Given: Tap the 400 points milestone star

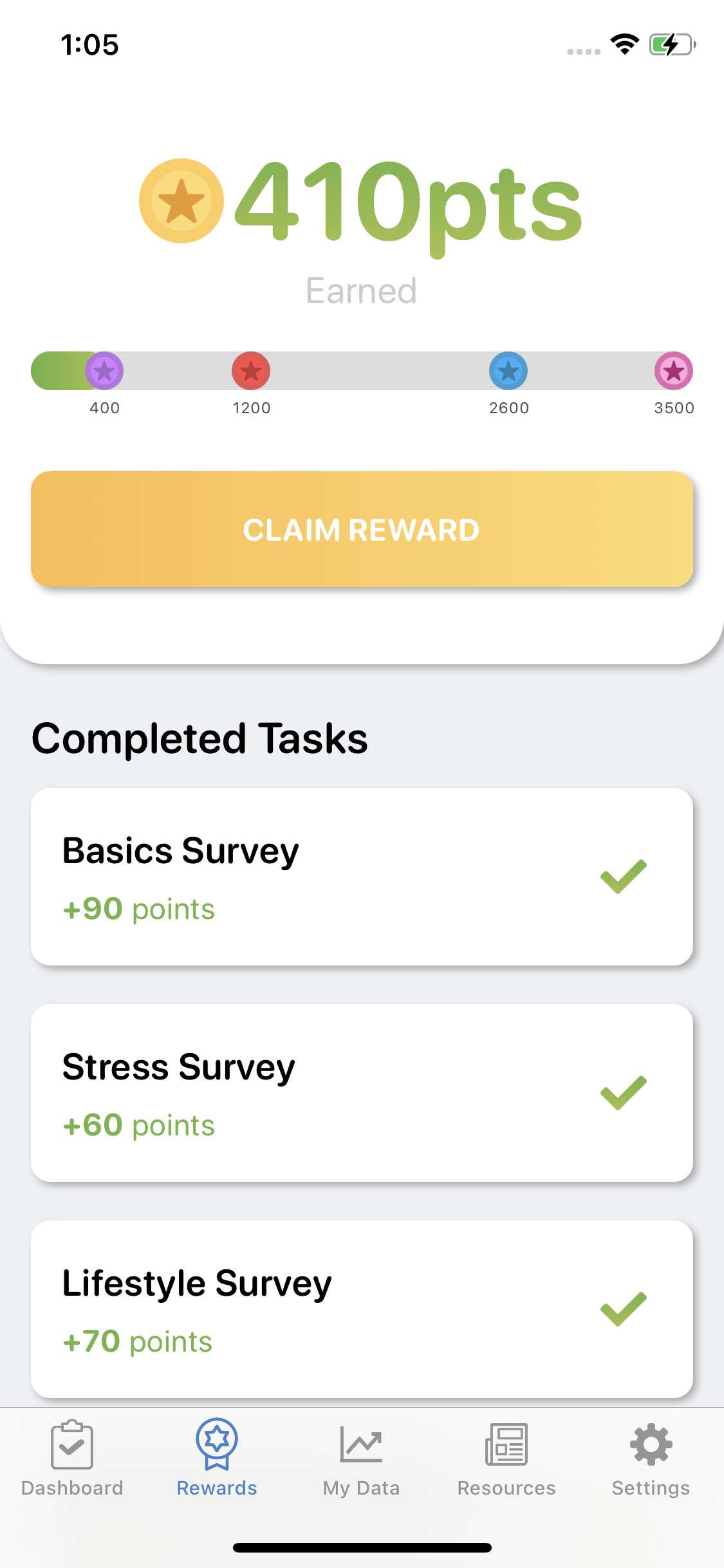Looking at the screenshot, I should tap(104, 371).
